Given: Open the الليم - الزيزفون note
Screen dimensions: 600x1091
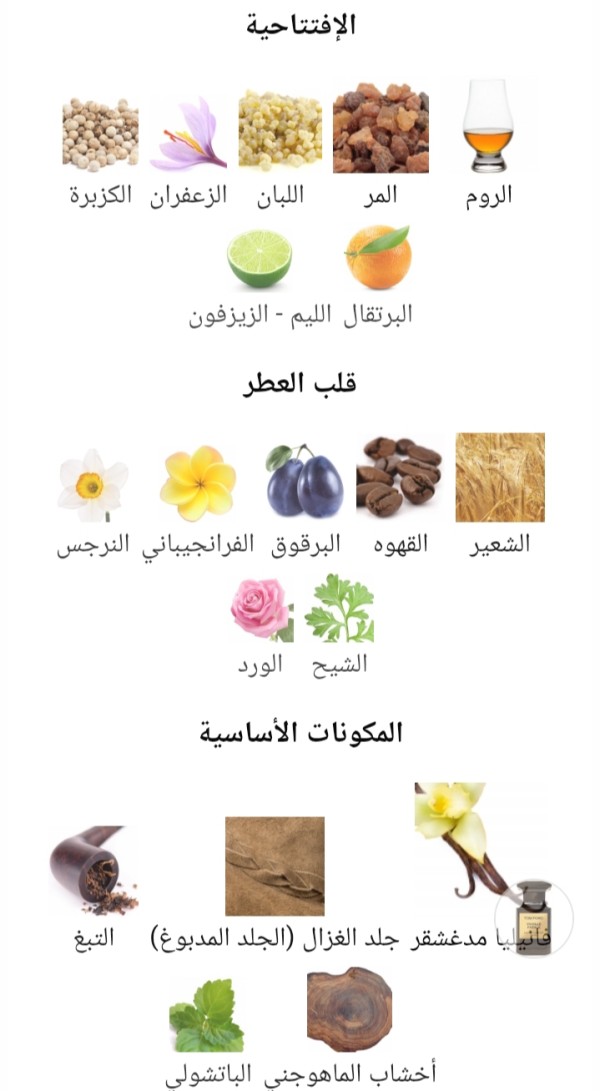Looking at the screenshot, I should click(x=259, y=257).
